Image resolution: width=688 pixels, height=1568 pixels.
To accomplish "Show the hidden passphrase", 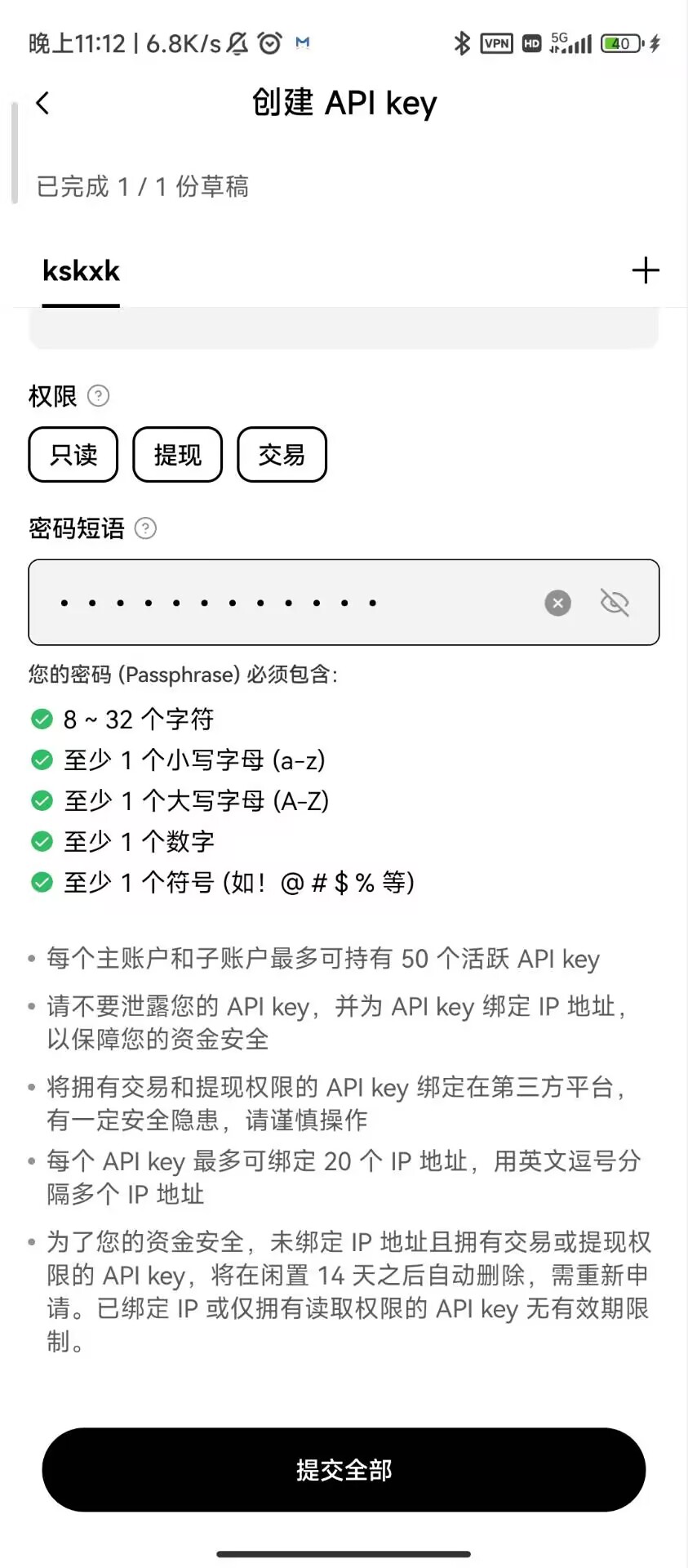I will tap(615, 603).
